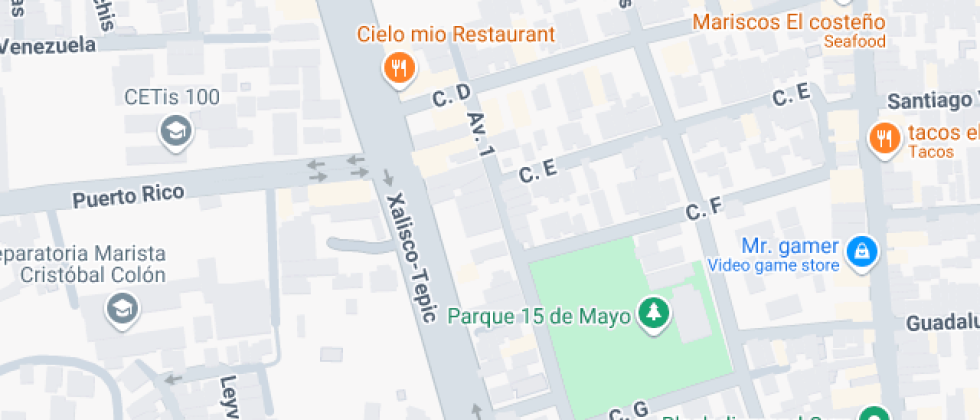This screenshot has width=980, height=420.
Task: Open the Cielo mio Restaurant map pin
Action: tap(400, 68)
